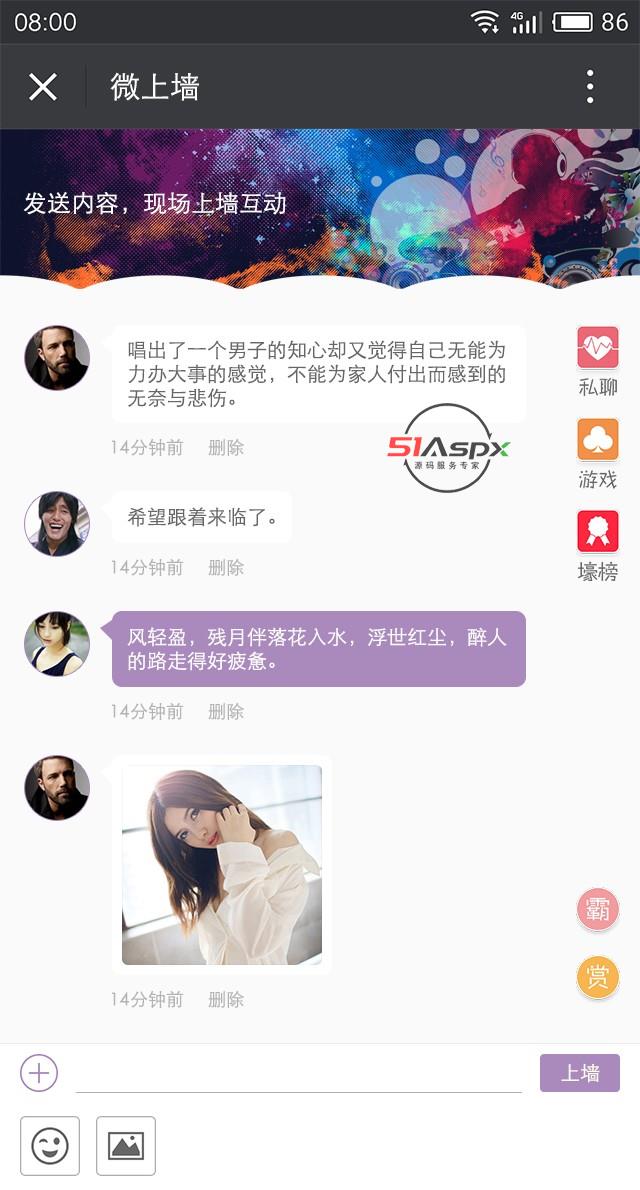
Task: Open the emoji picker
Action: [x=50, y=1146]
